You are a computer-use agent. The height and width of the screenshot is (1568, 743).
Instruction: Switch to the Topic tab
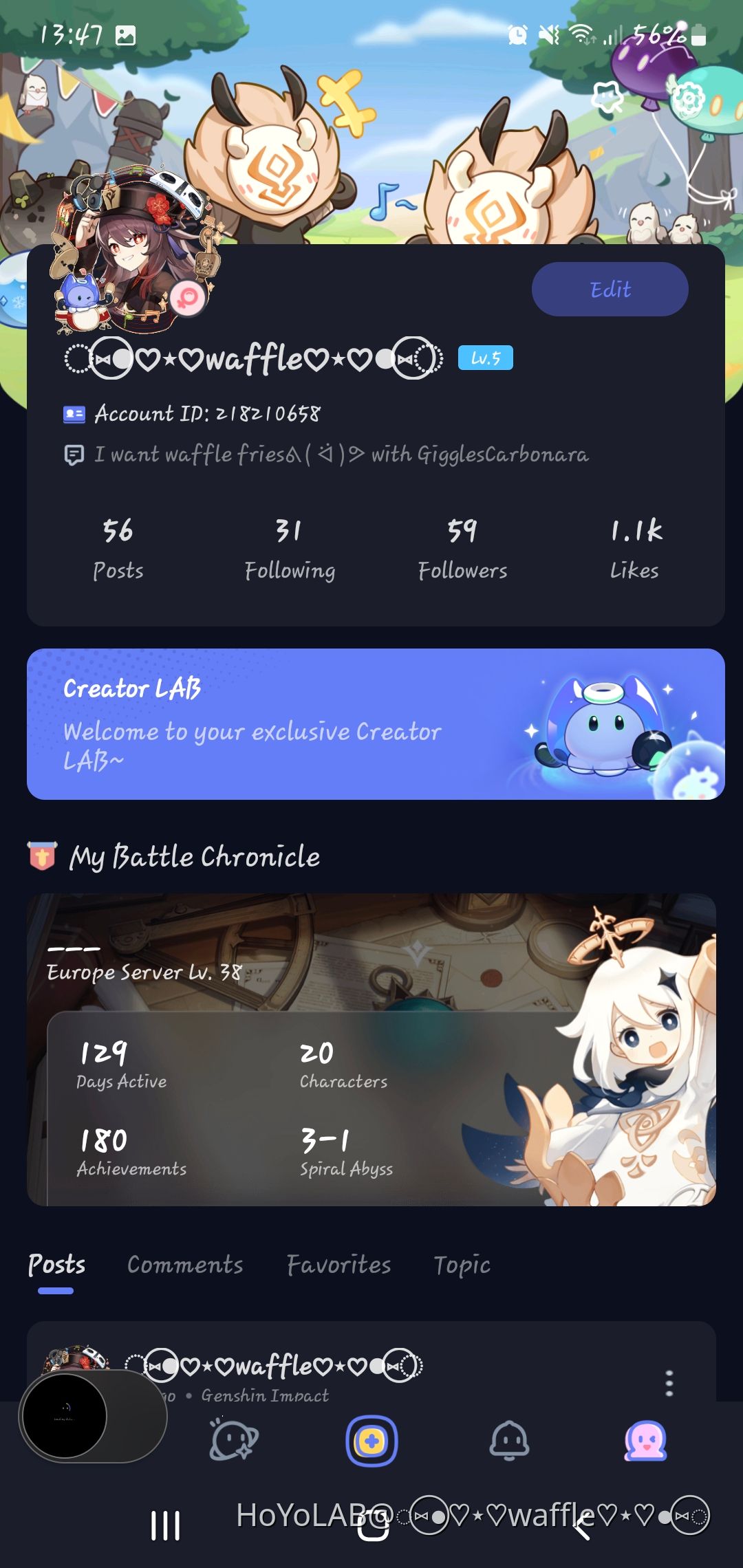click(x=462, y=1264)
